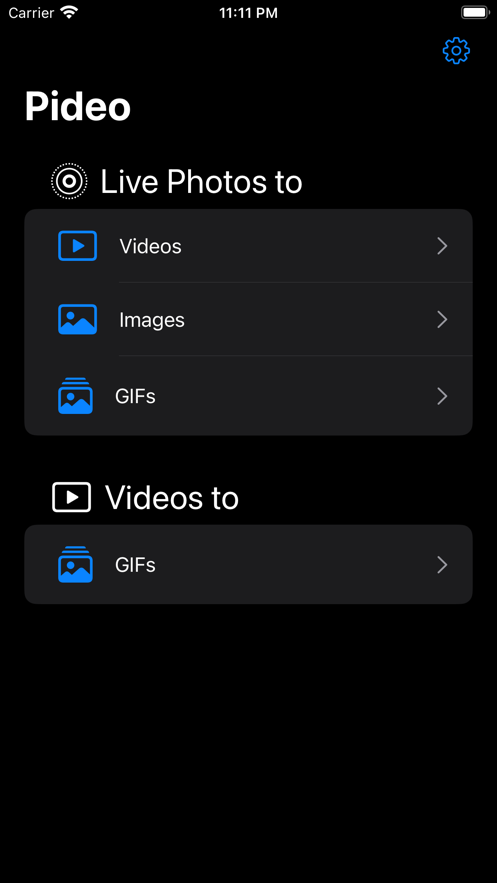
Task: Select Images under Live Photos to
Action: 248,319
